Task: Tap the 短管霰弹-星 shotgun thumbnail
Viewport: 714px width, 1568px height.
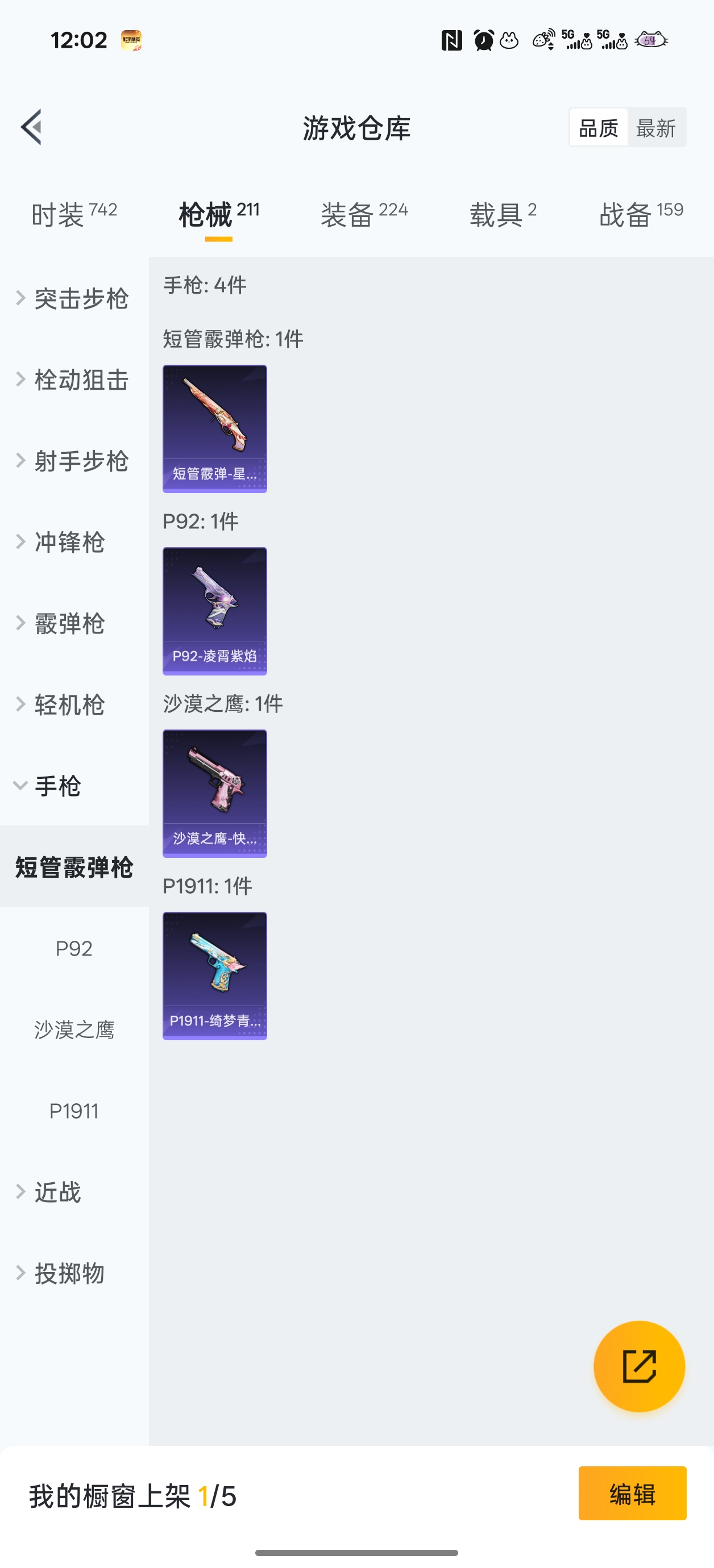Action: pos(214,428)
